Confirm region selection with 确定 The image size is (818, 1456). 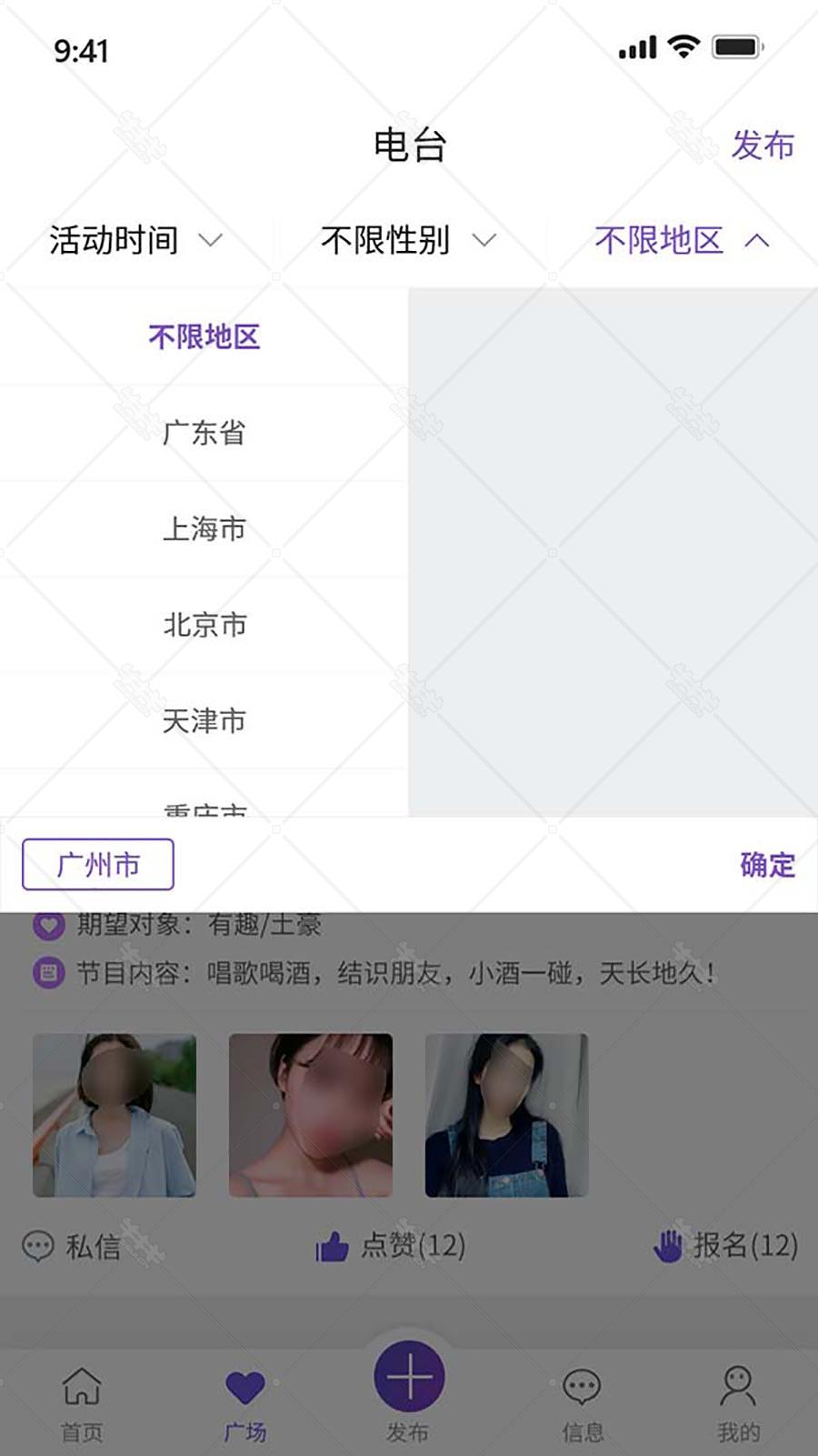[767, 864]
